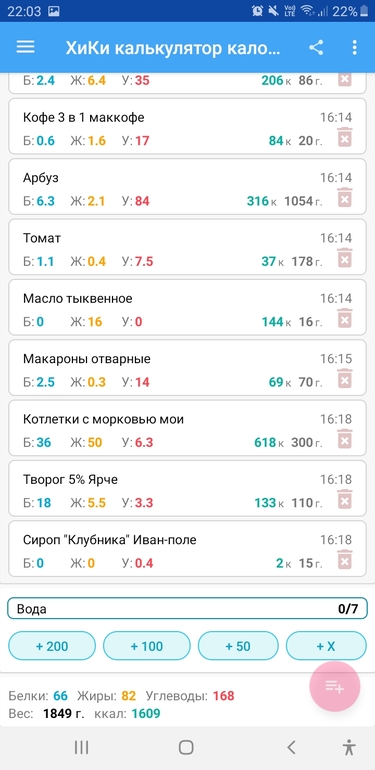This screenshot has width=375, height=770.
Task: Add 100 ml of water
Action: click(x=147, y=646)
